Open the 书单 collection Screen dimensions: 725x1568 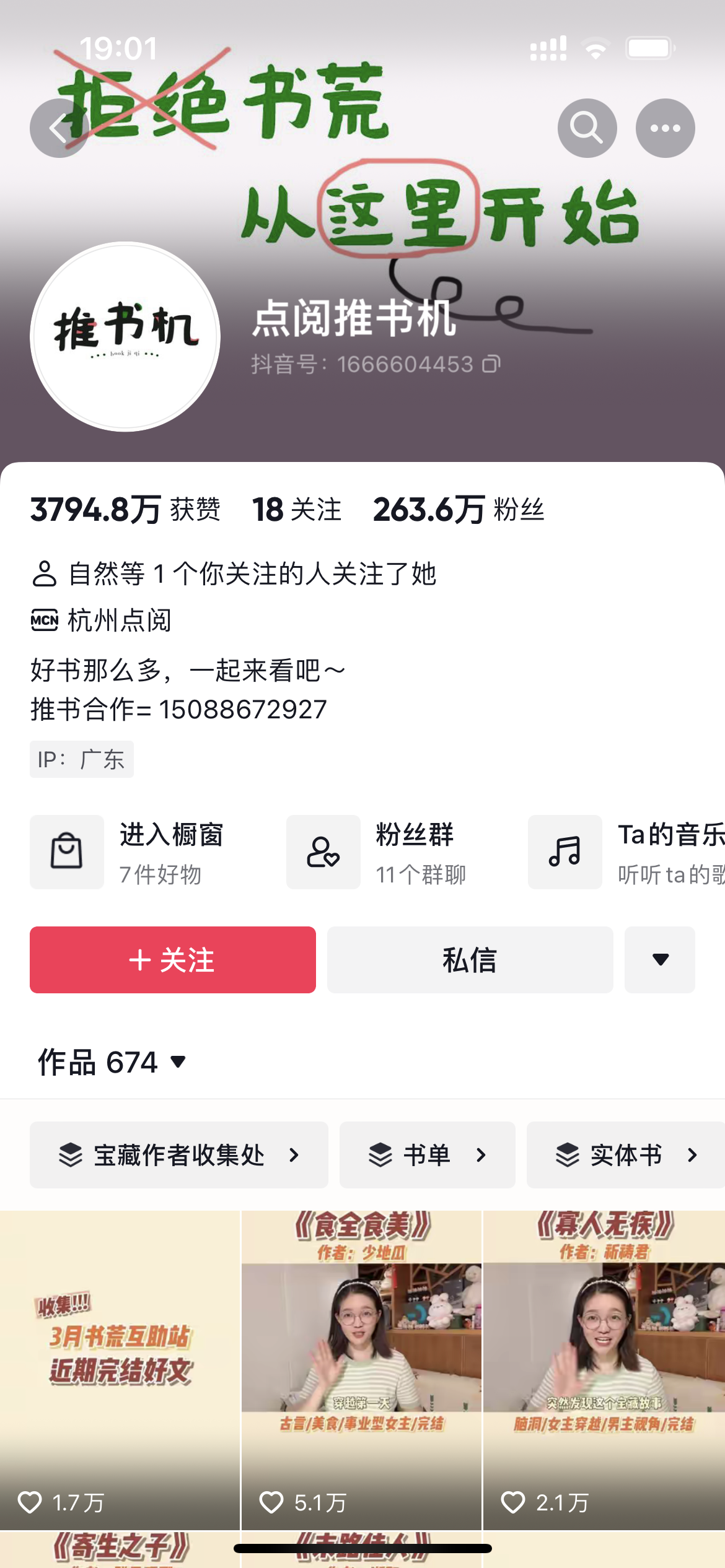tap(427, 1155)
